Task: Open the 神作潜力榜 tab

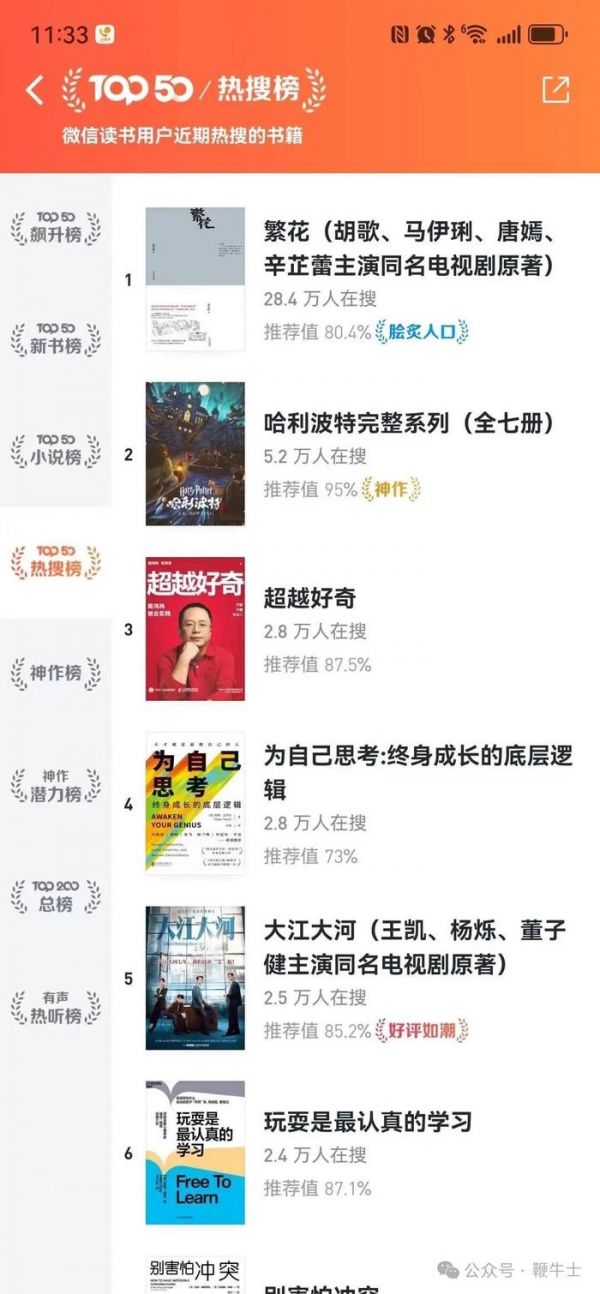Action: [56, 785]
